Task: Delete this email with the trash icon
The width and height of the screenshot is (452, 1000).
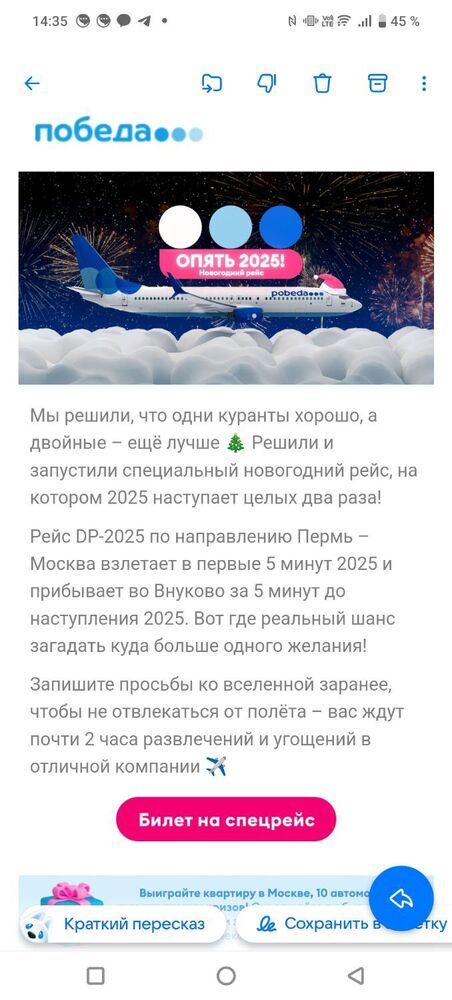Action: point(323,84)
